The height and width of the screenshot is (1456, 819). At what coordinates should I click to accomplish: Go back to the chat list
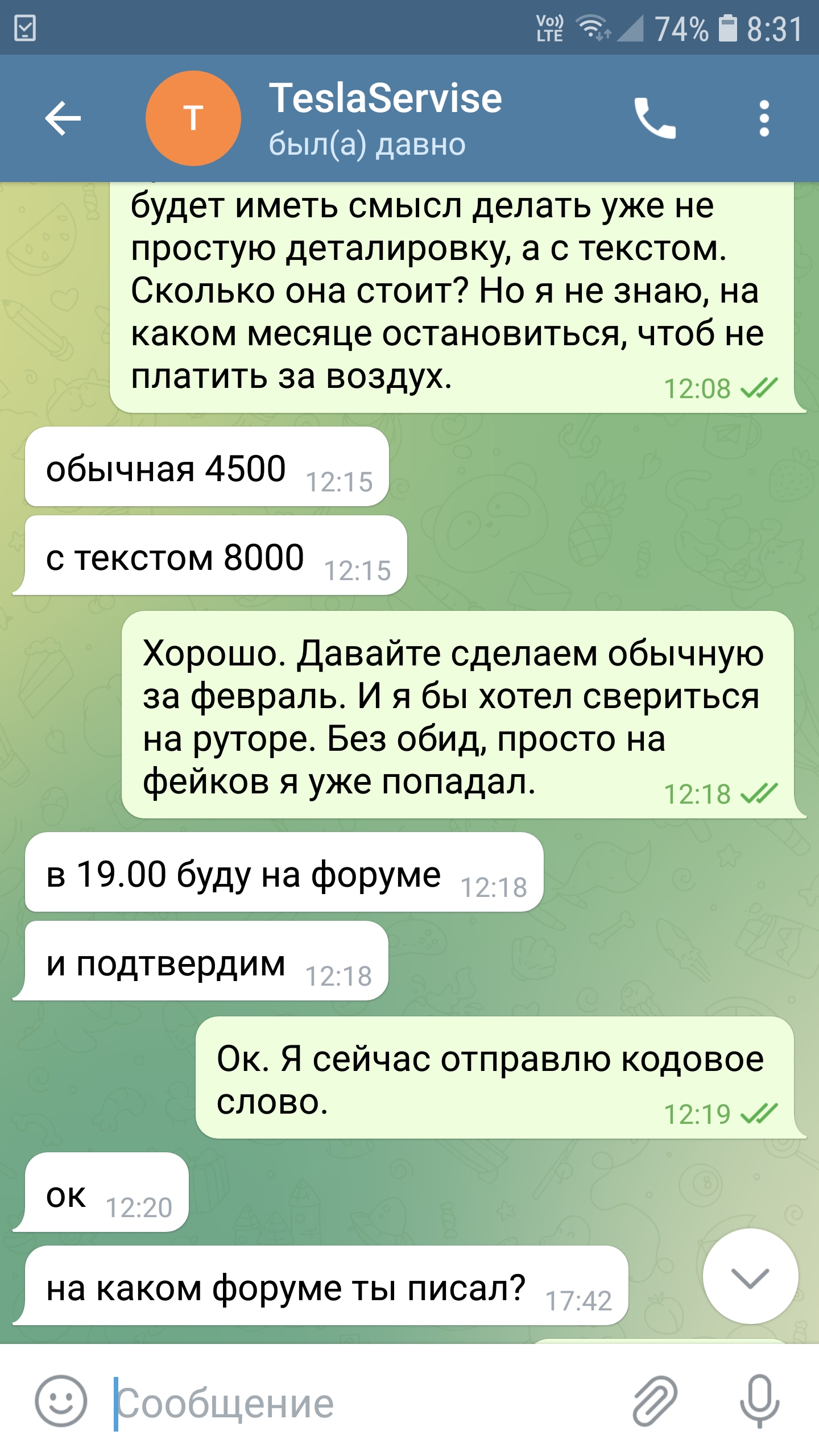coord(63,118)
